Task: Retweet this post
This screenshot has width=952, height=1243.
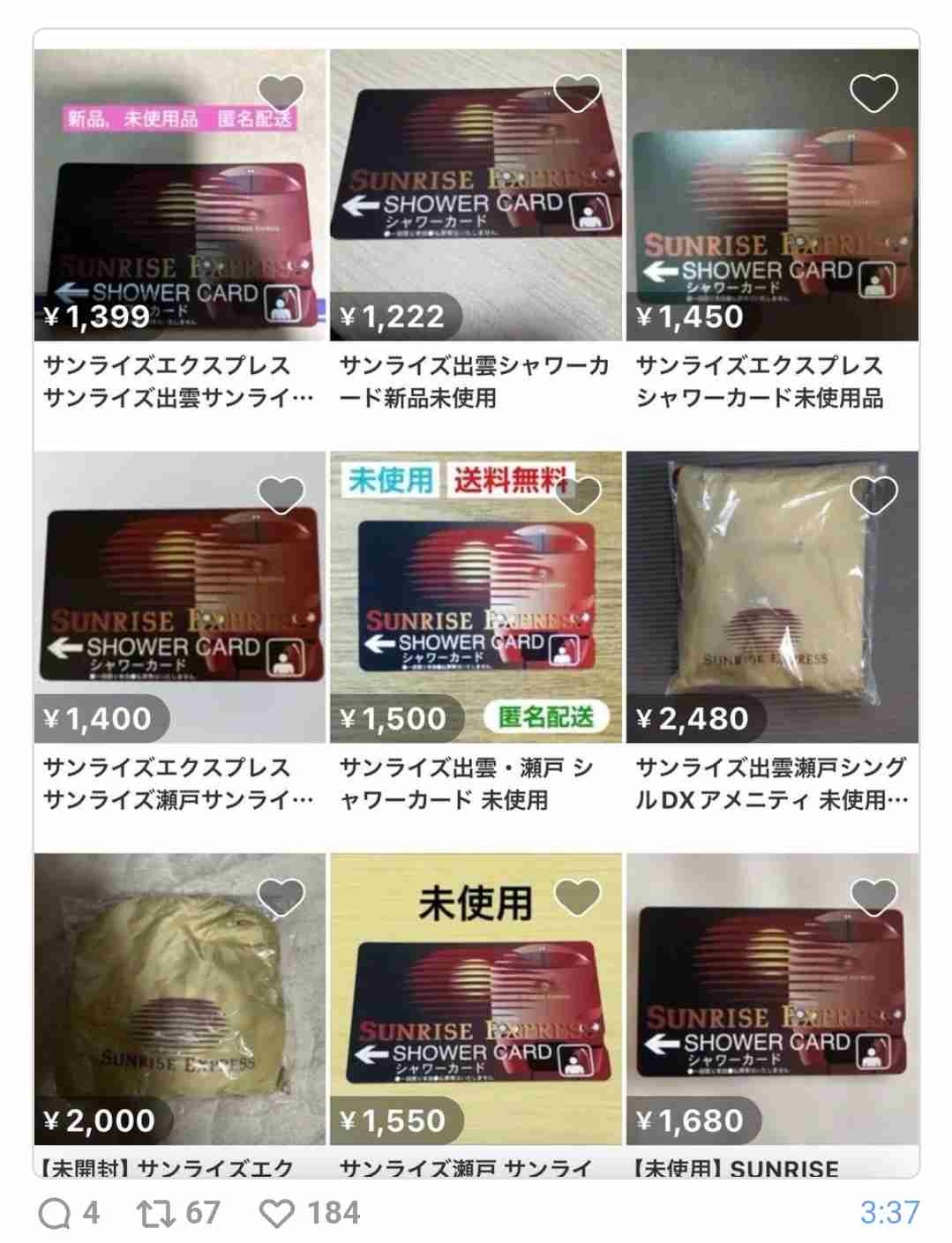Action: pos(155,1213)
